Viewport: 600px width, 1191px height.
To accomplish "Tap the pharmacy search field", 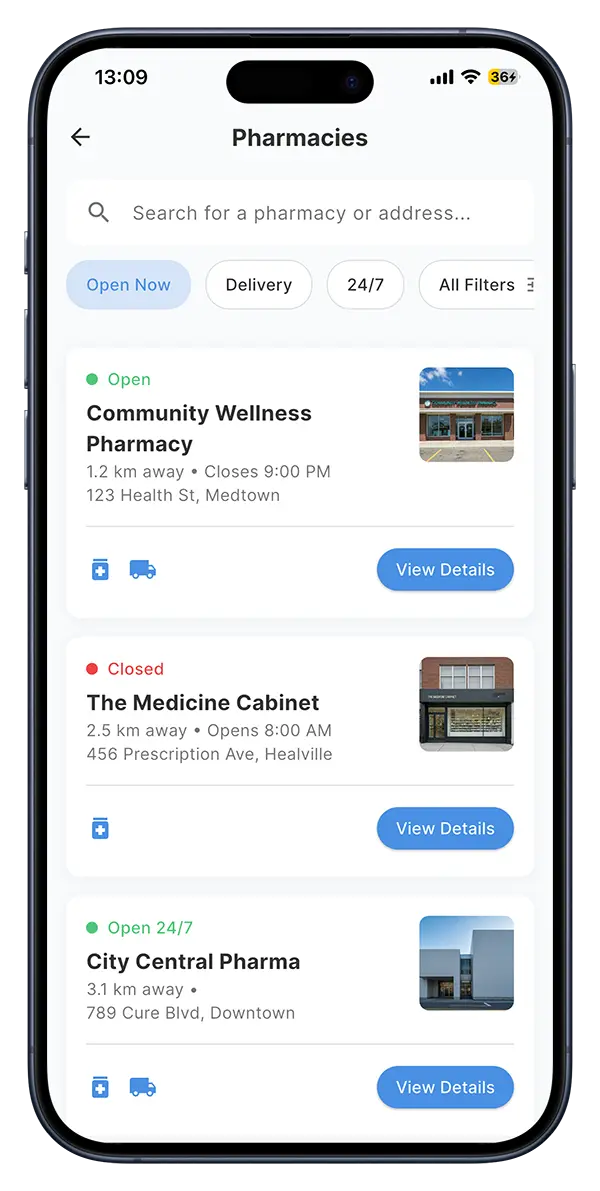I will tap(300, 213).
